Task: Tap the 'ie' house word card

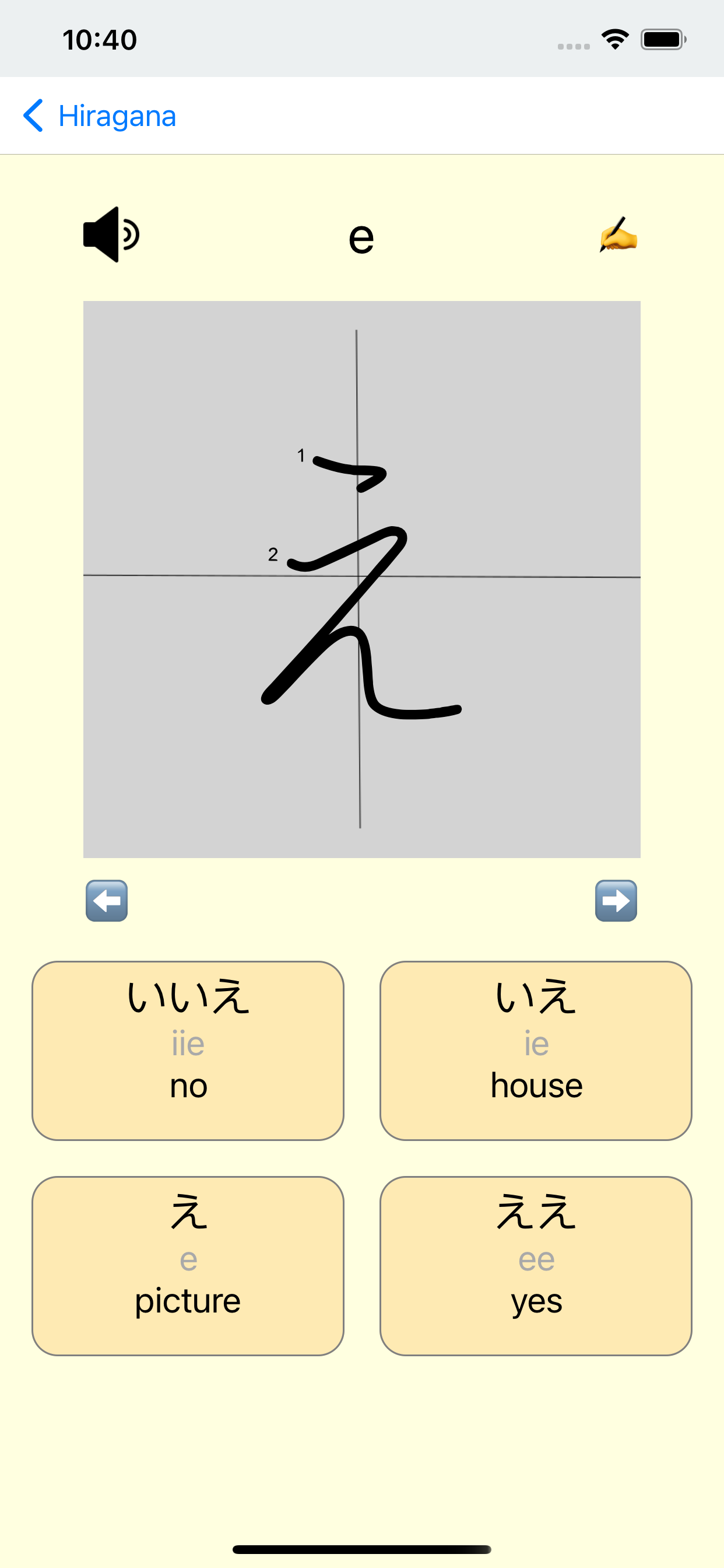Action: (536, 1051)
